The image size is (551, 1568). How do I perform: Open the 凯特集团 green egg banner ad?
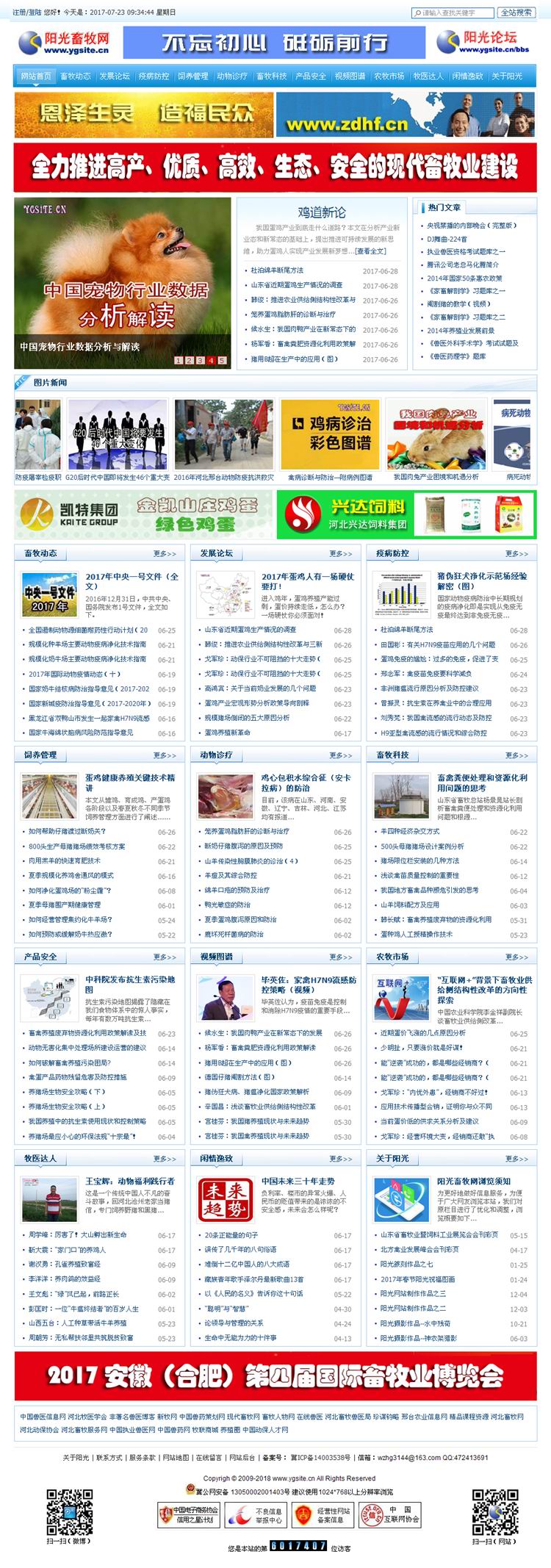(143, 514)
